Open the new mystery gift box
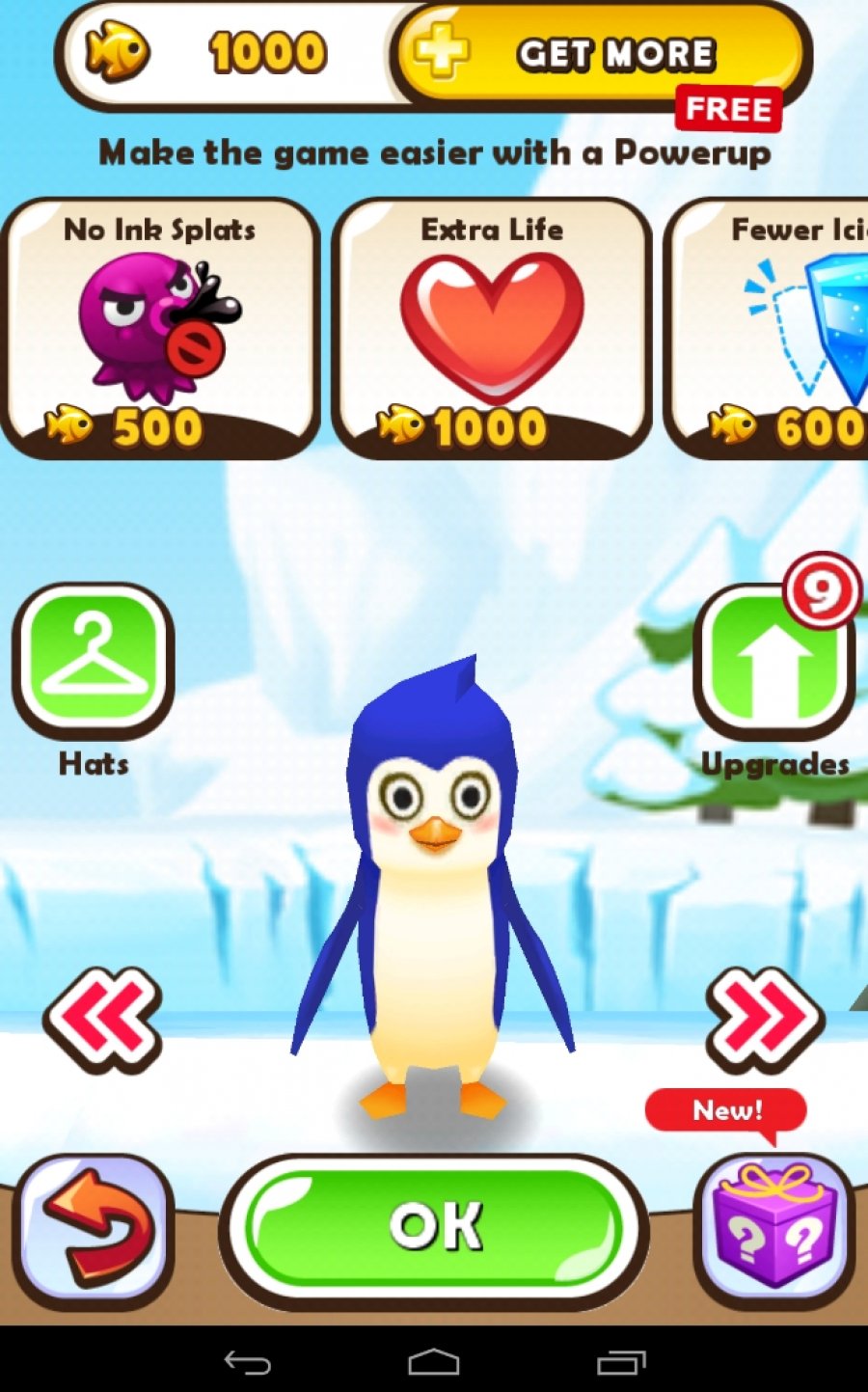The image size is (868, 1392). pyautogui.click(x=773, y=1227)
